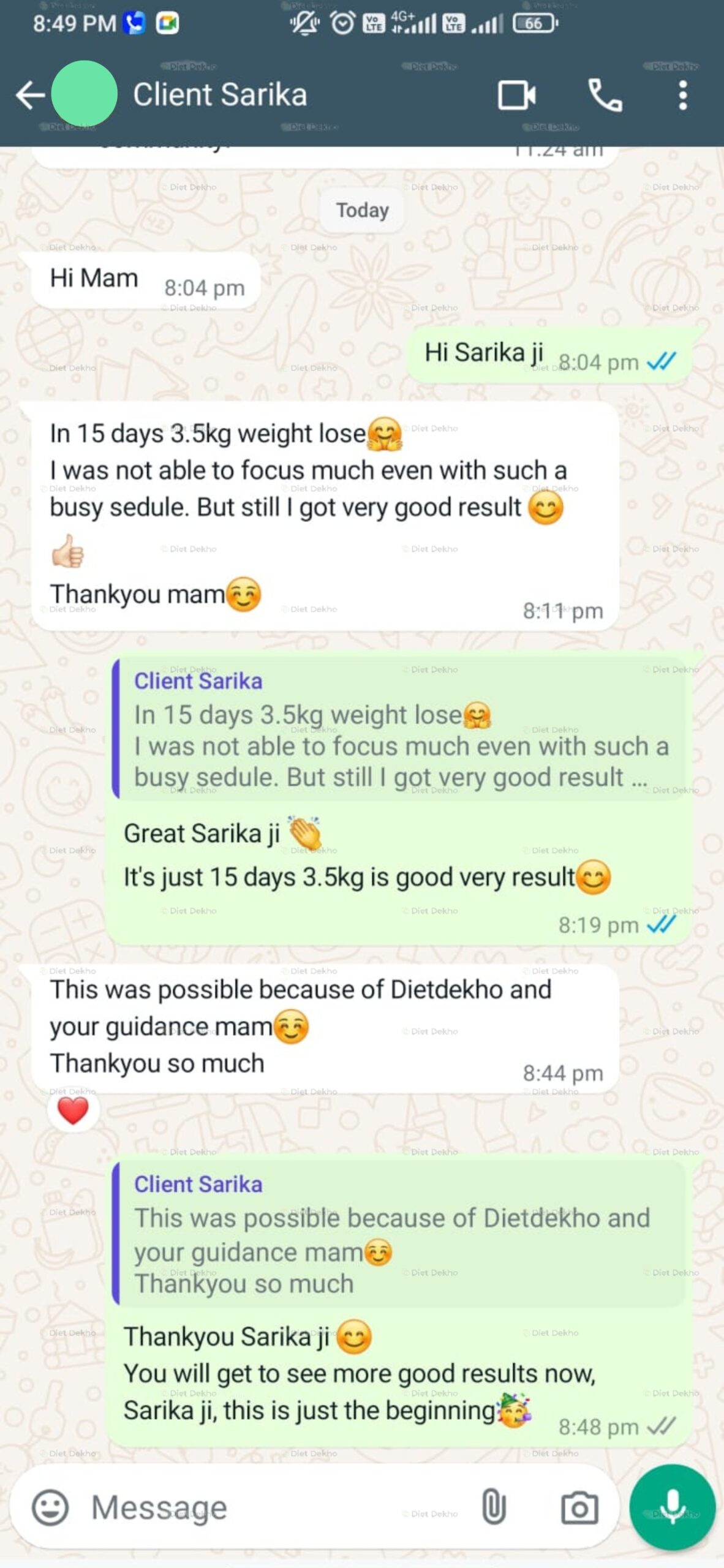Tap the voice message microphone button

click(672, 1507)
